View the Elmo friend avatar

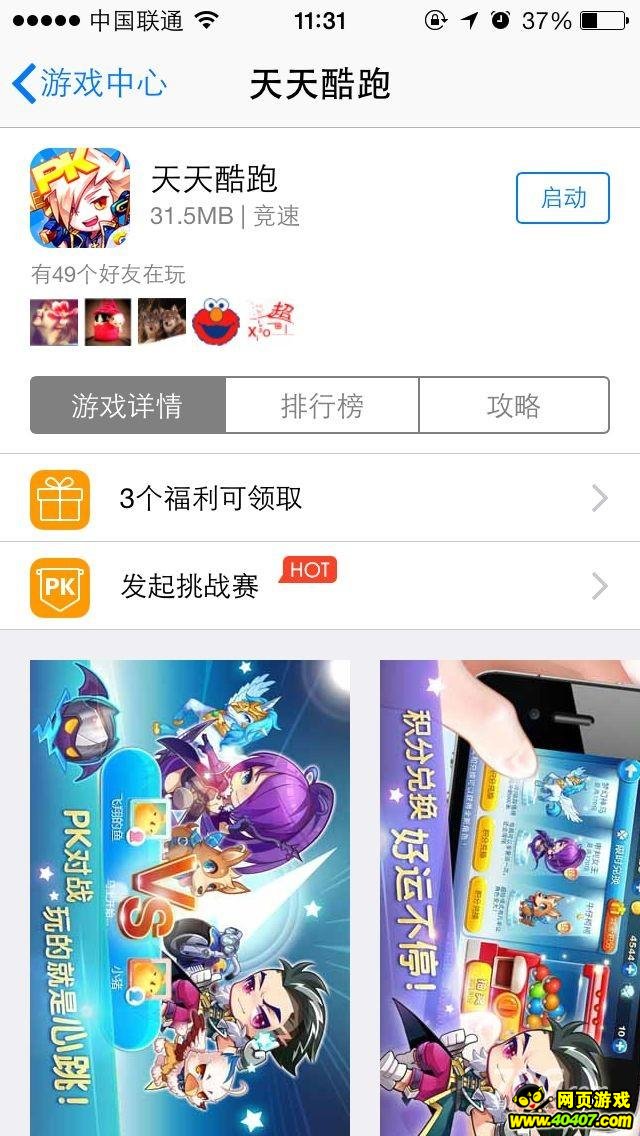tap(216, 322)
